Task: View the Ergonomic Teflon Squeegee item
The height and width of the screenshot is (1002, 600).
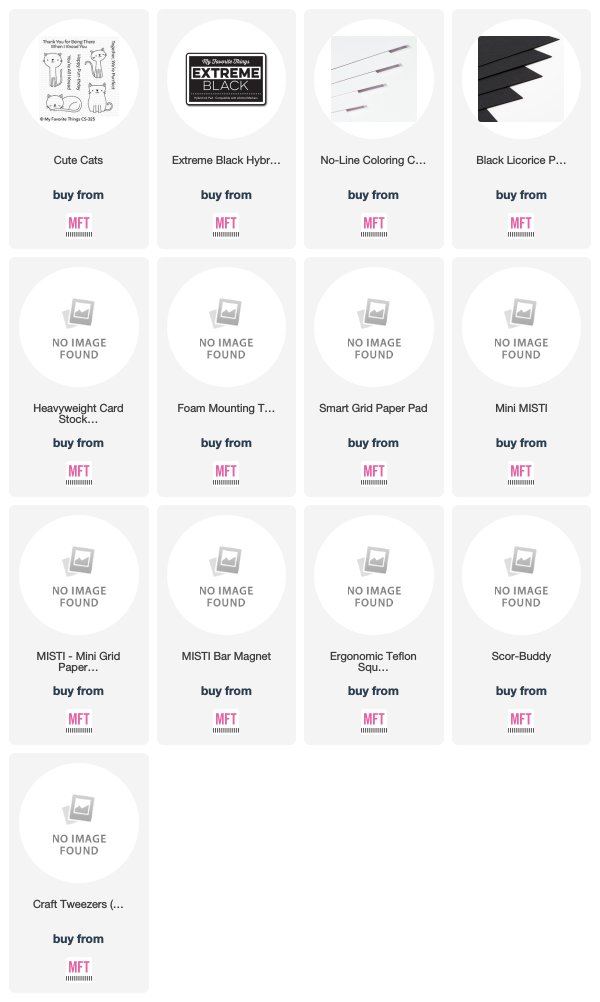Action: click(374, 624)
